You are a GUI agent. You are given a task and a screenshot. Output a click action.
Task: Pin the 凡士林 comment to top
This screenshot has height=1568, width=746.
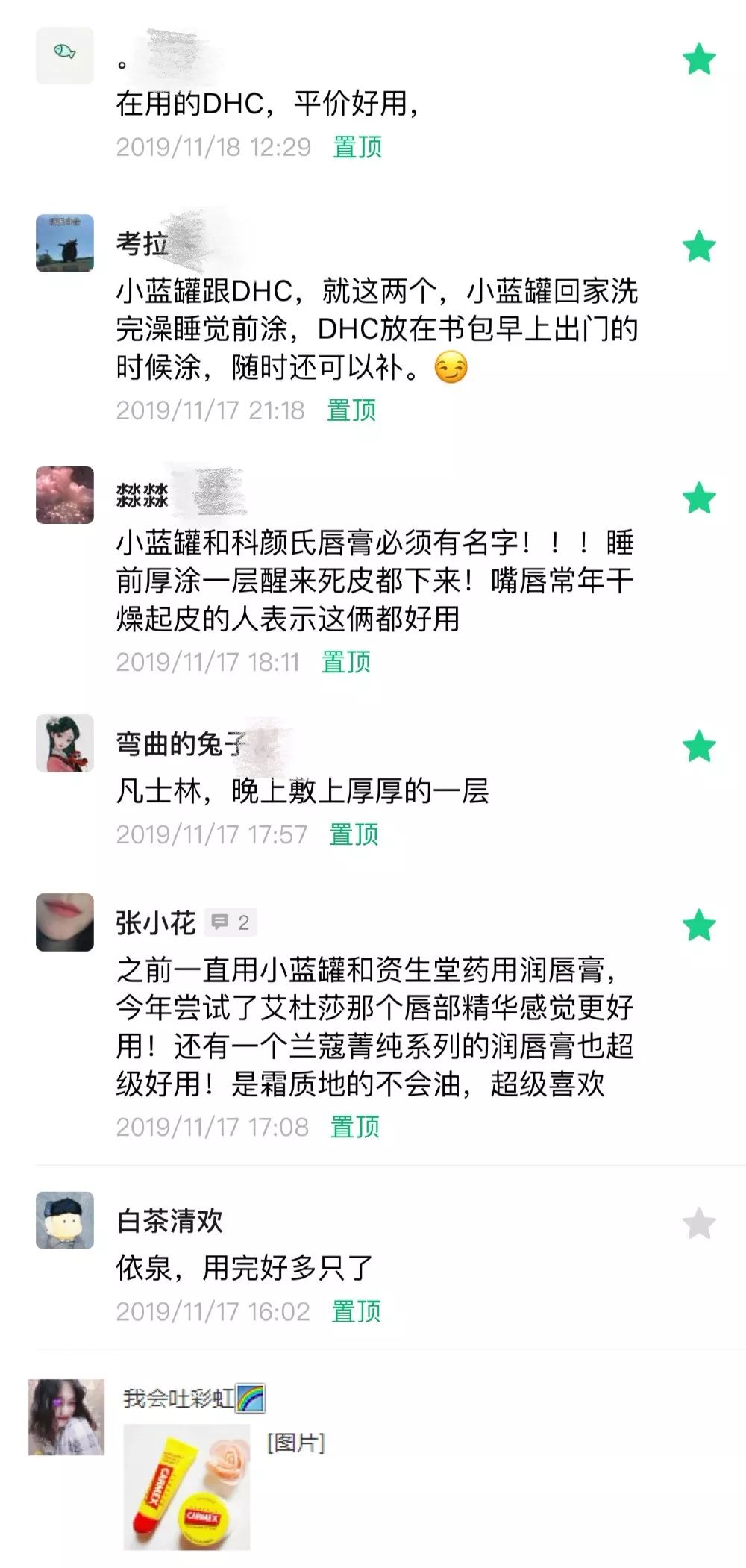tap(354, 834)
